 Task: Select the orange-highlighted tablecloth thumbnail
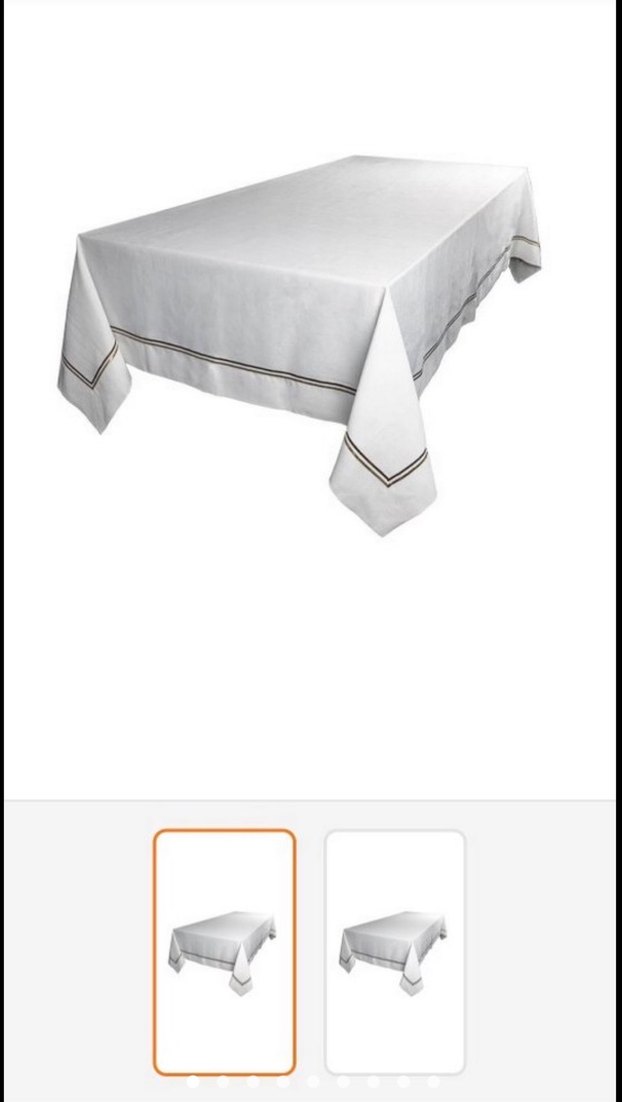click(x=224, y=951)
